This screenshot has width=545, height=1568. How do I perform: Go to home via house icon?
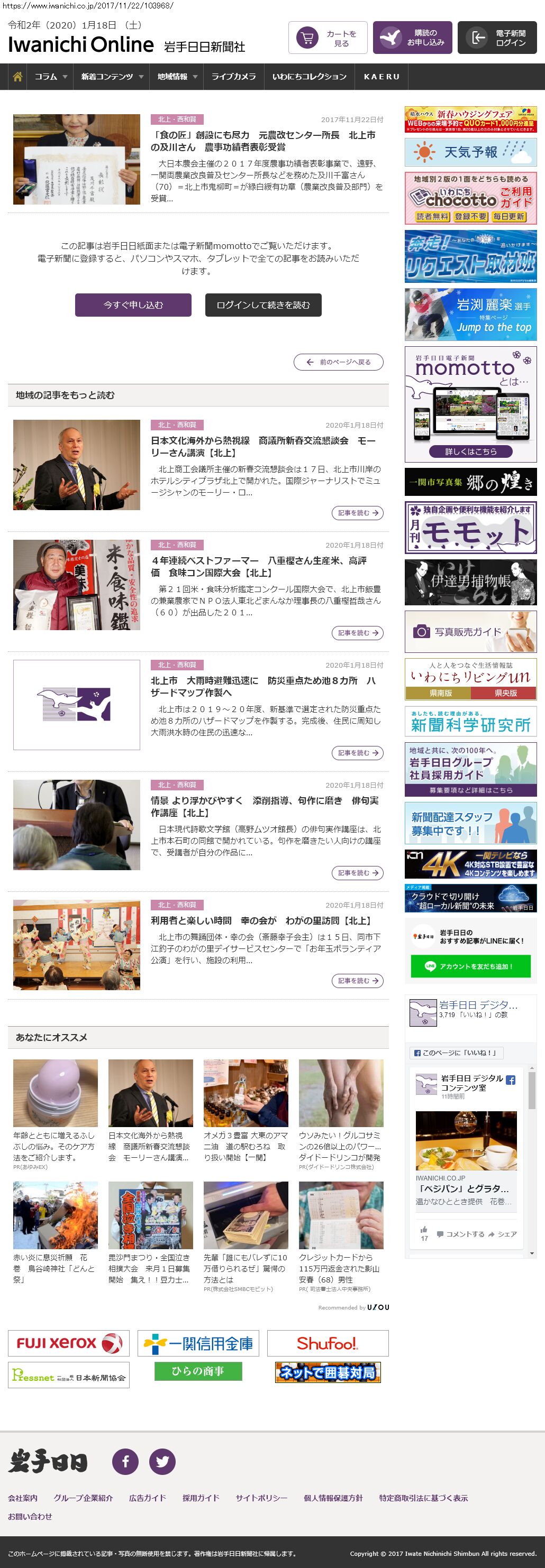tap(17, 77)
